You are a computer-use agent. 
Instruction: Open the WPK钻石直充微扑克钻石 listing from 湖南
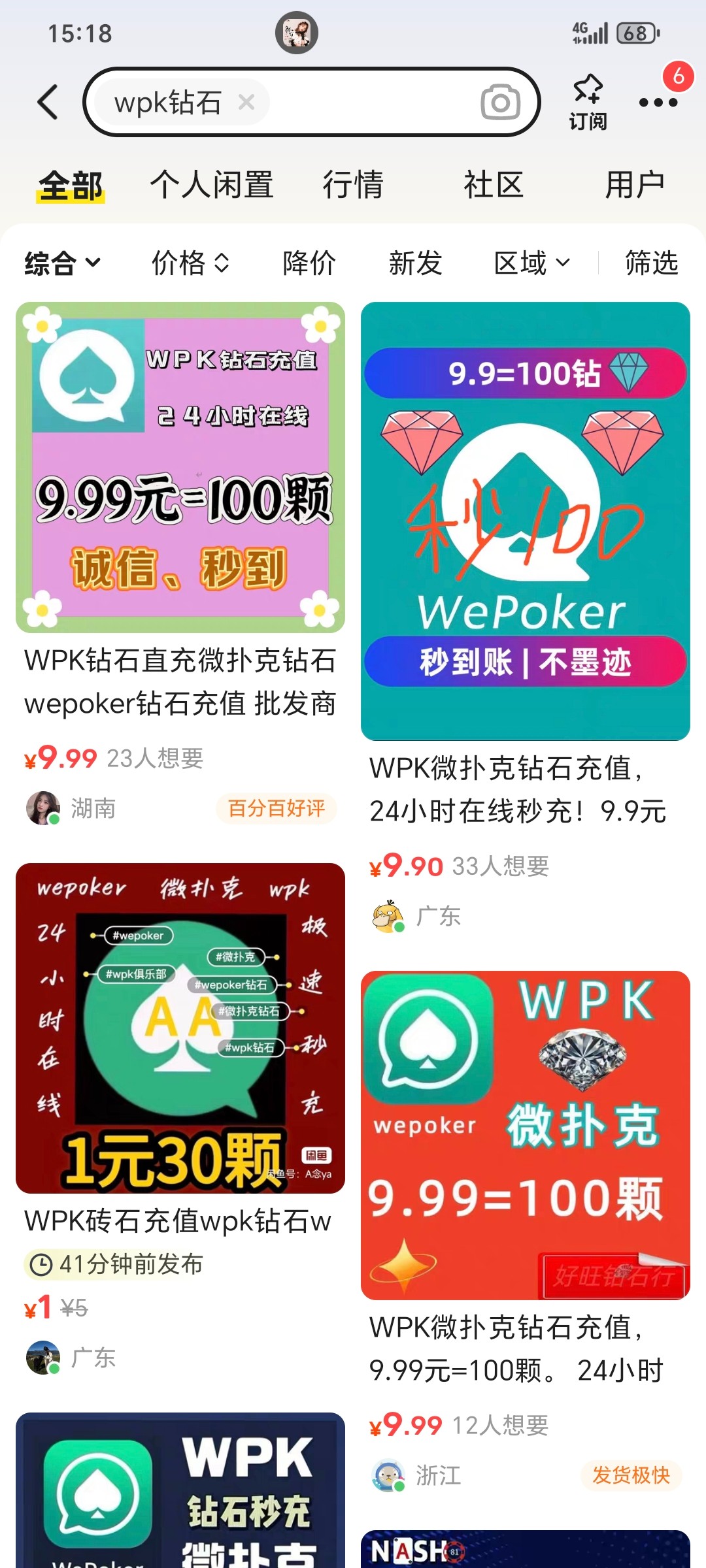coord(180,681)
